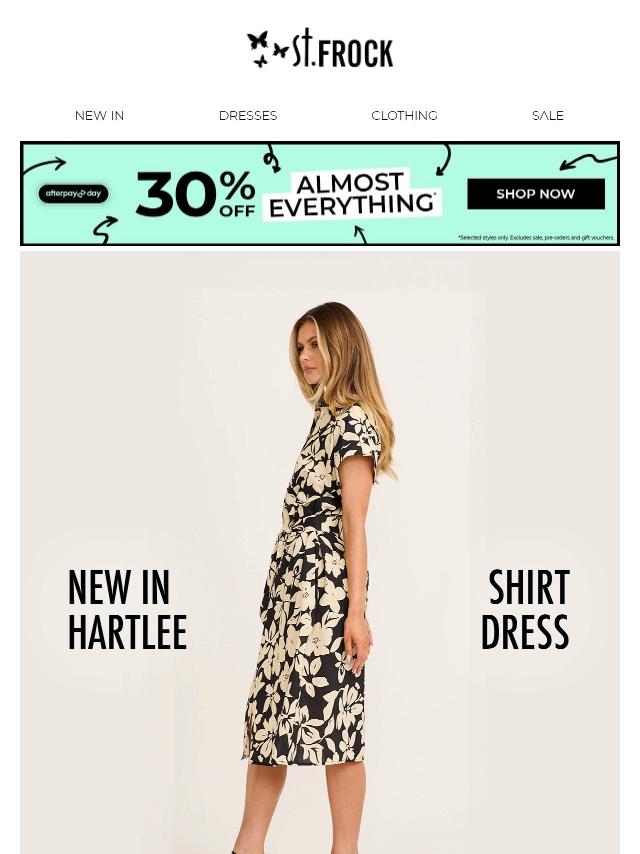Open the NEW IN category link
The width and height of the screenshot is (640, 854).
click(100, 116)
